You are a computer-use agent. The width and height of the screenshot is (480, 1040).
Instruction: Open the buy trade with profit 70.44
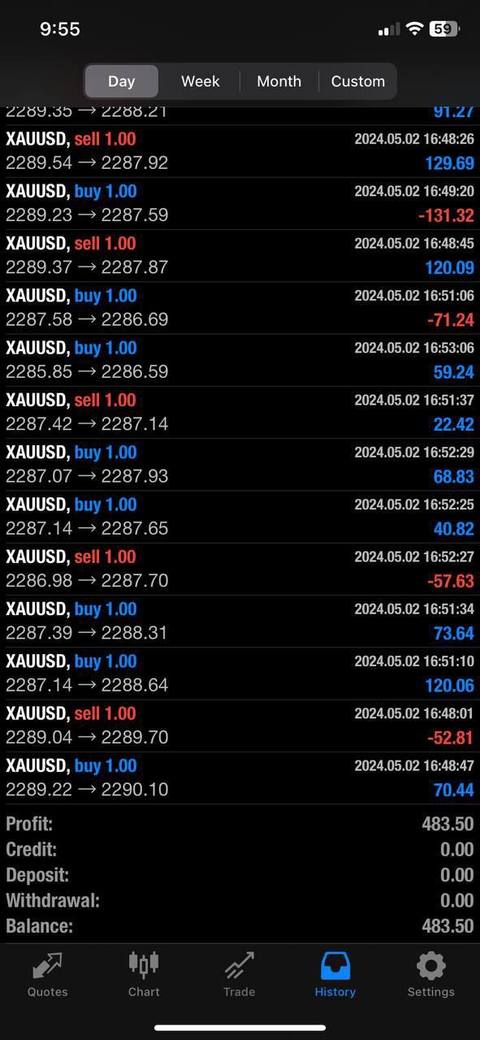[240, 778]
